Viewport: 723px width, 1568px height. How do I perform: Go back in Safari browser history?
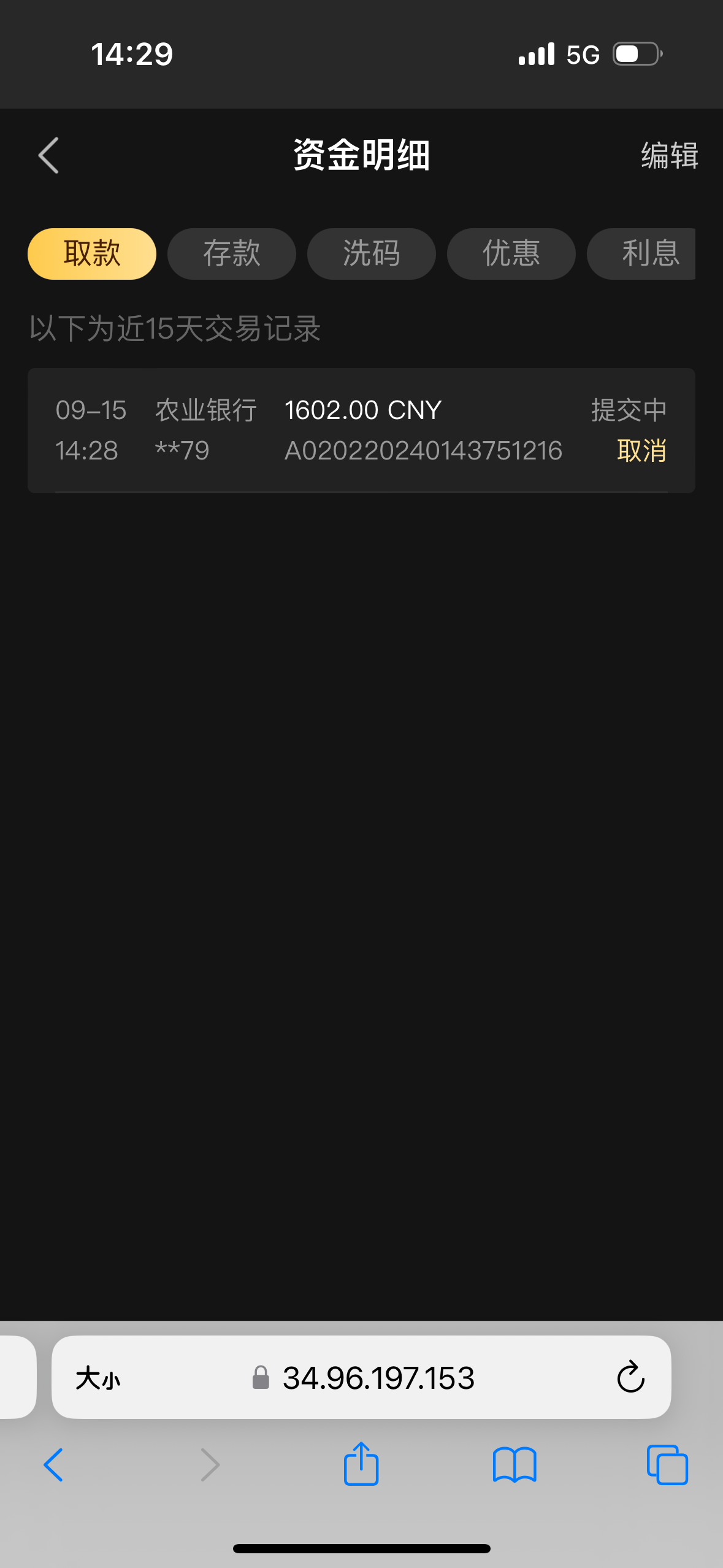(x=53, y=1465)
